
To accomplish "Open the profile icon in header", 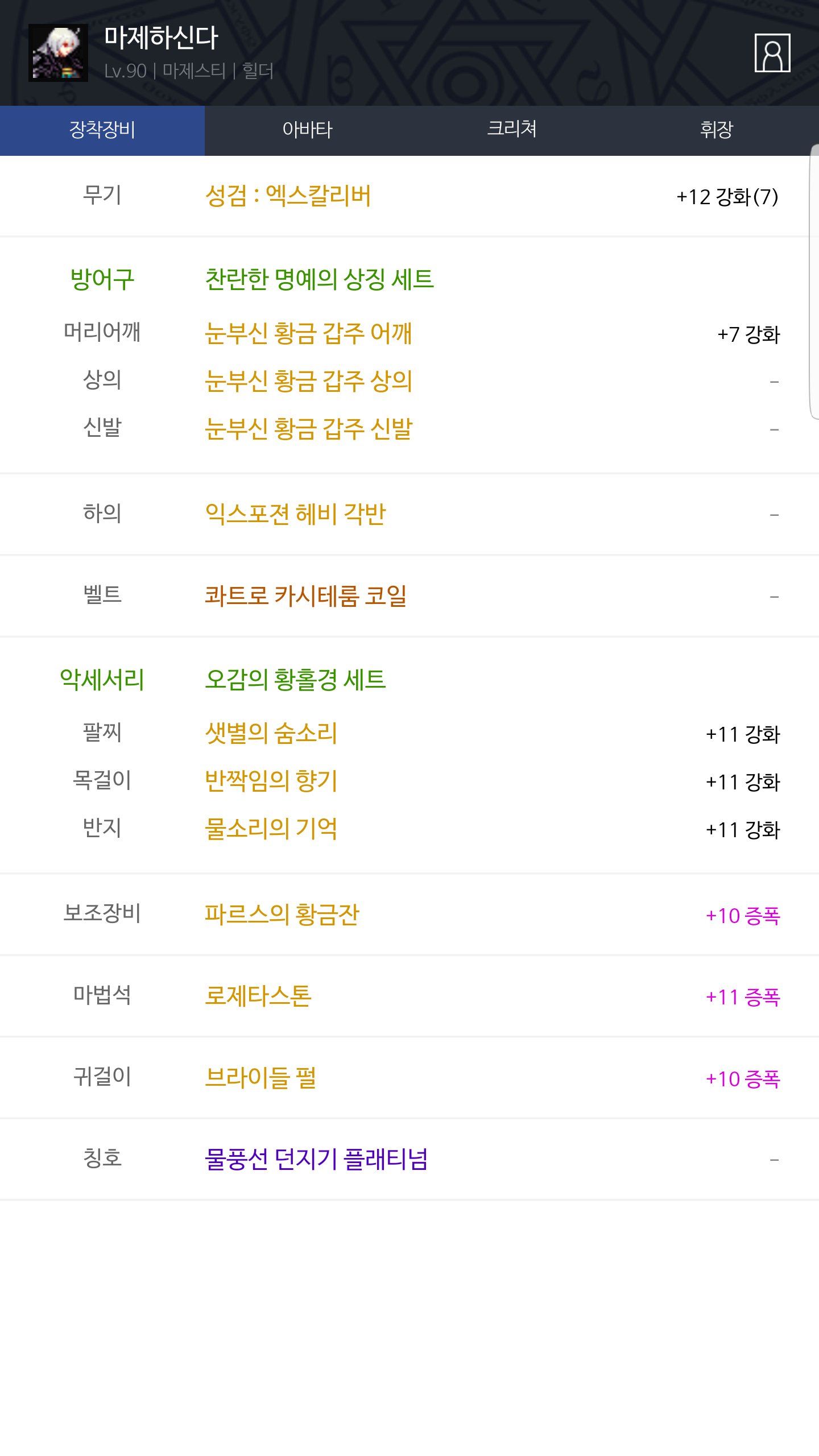I will point(772,53).
